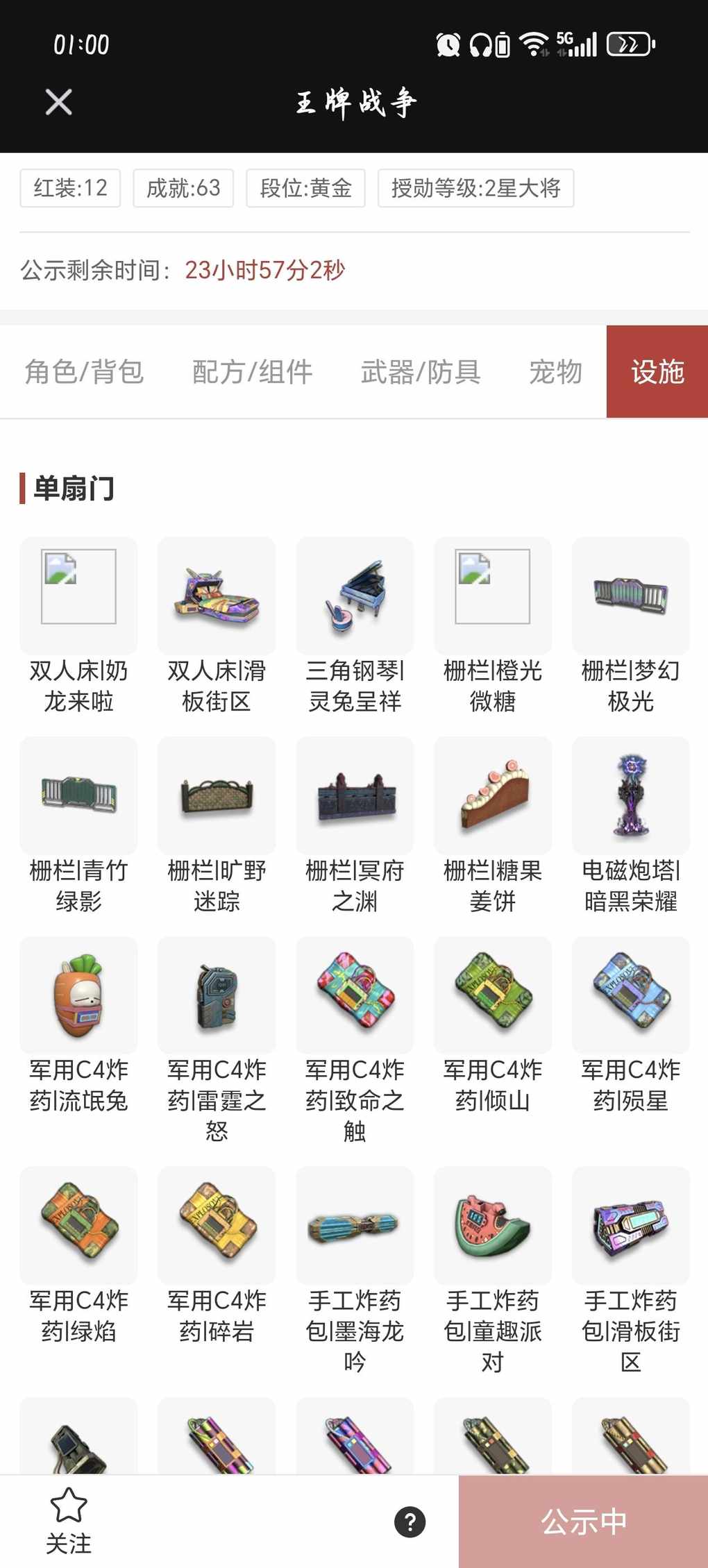Tap the 公示中 button
This screenshot has width=708, height=1568.
[x=583, y=1522]
